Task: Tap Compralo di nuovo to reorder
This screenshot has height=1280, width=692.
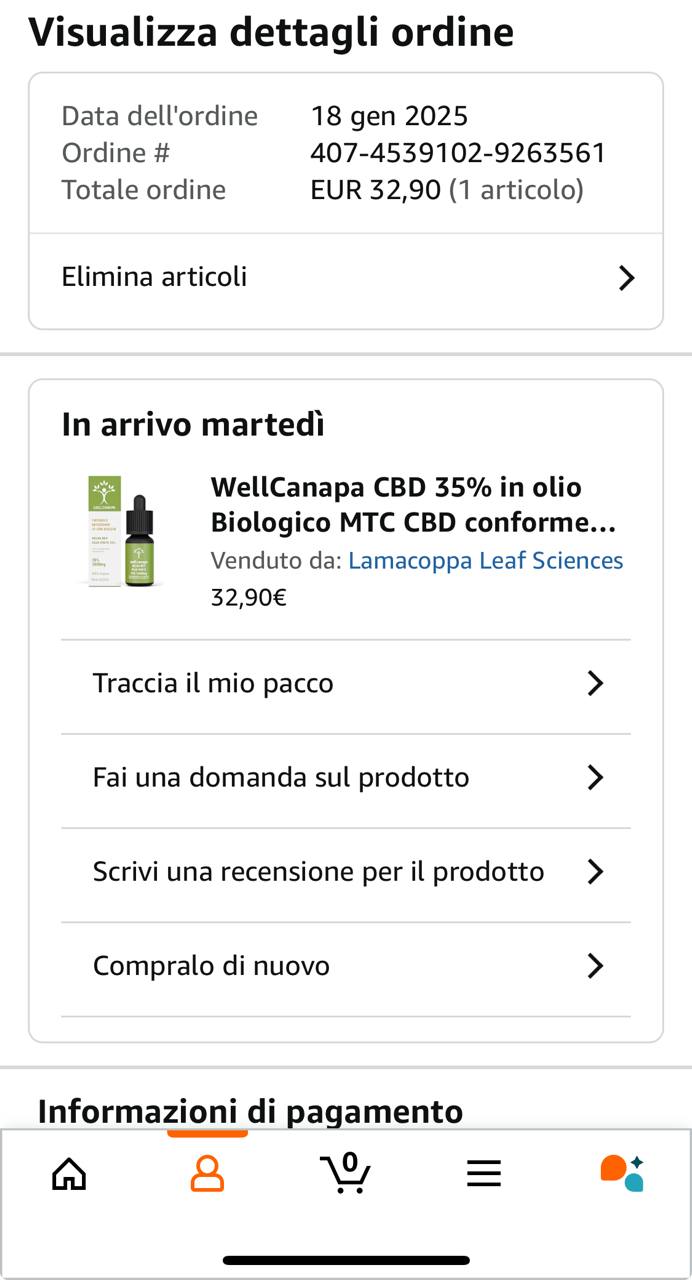Action: (346, 966)
